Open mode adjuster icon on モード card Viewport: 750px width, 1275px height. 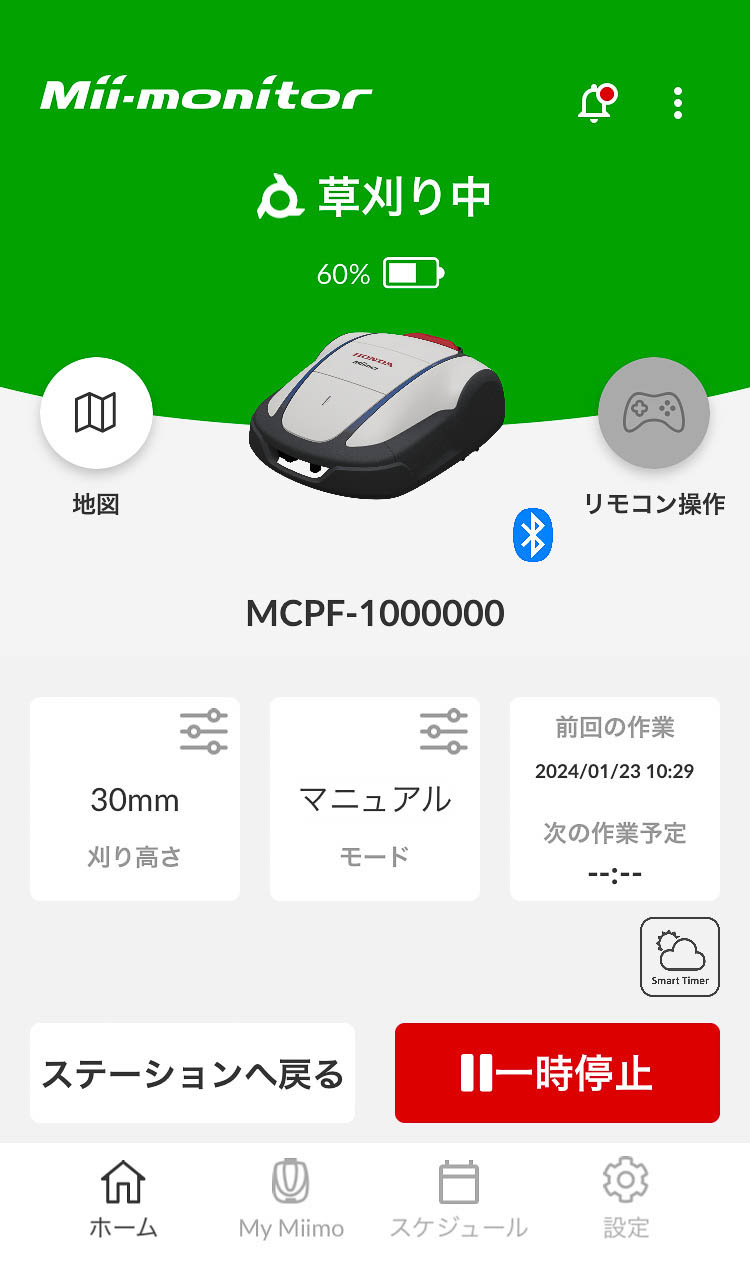[443, 730]
